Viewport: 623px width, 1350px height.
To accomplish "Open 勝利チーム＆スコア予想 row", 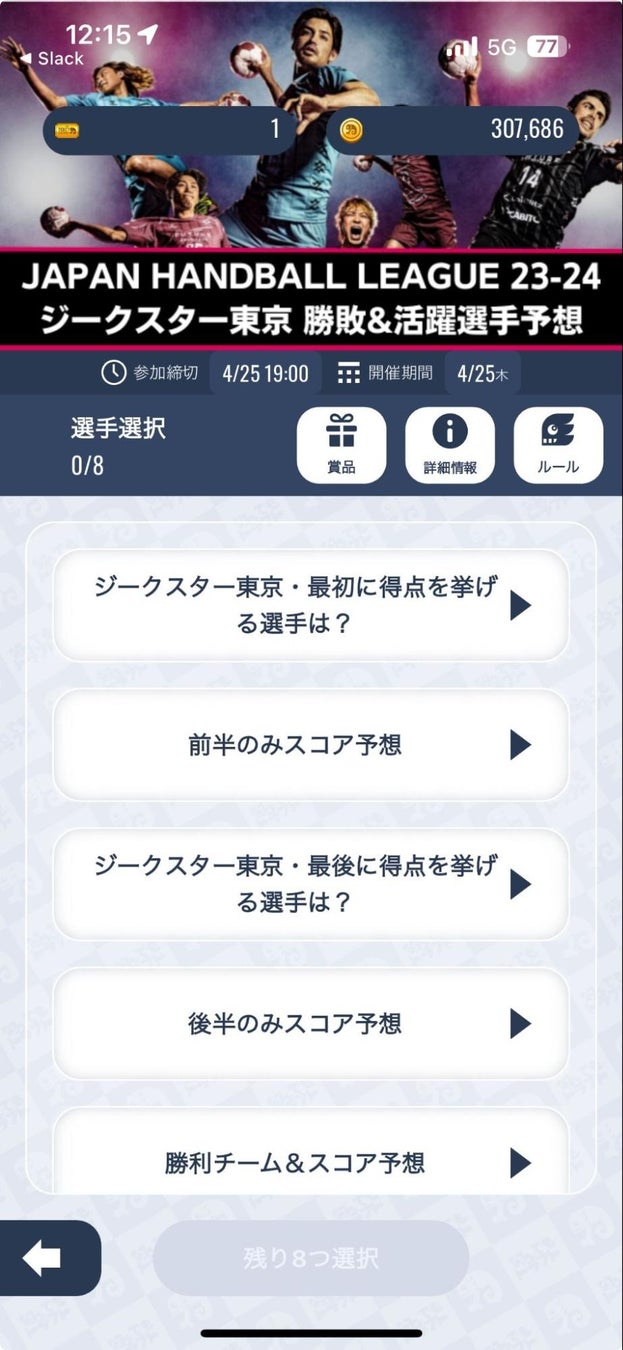I will (311, 1162).
